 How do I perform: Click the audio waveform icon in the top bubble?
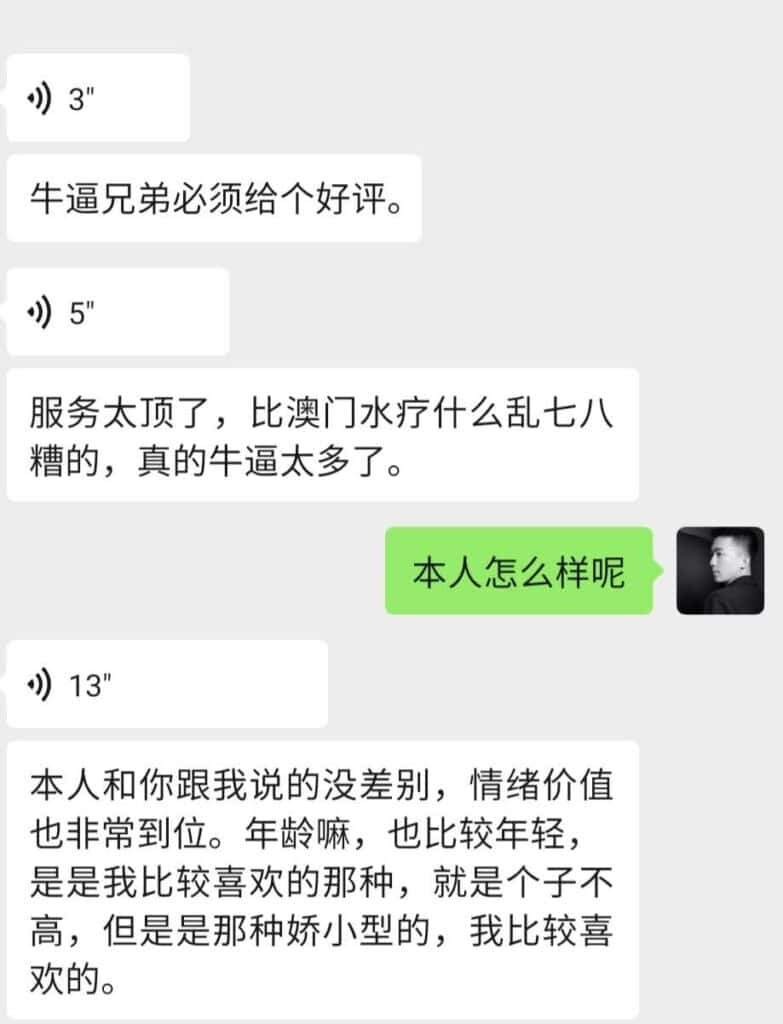coord(38,97)
